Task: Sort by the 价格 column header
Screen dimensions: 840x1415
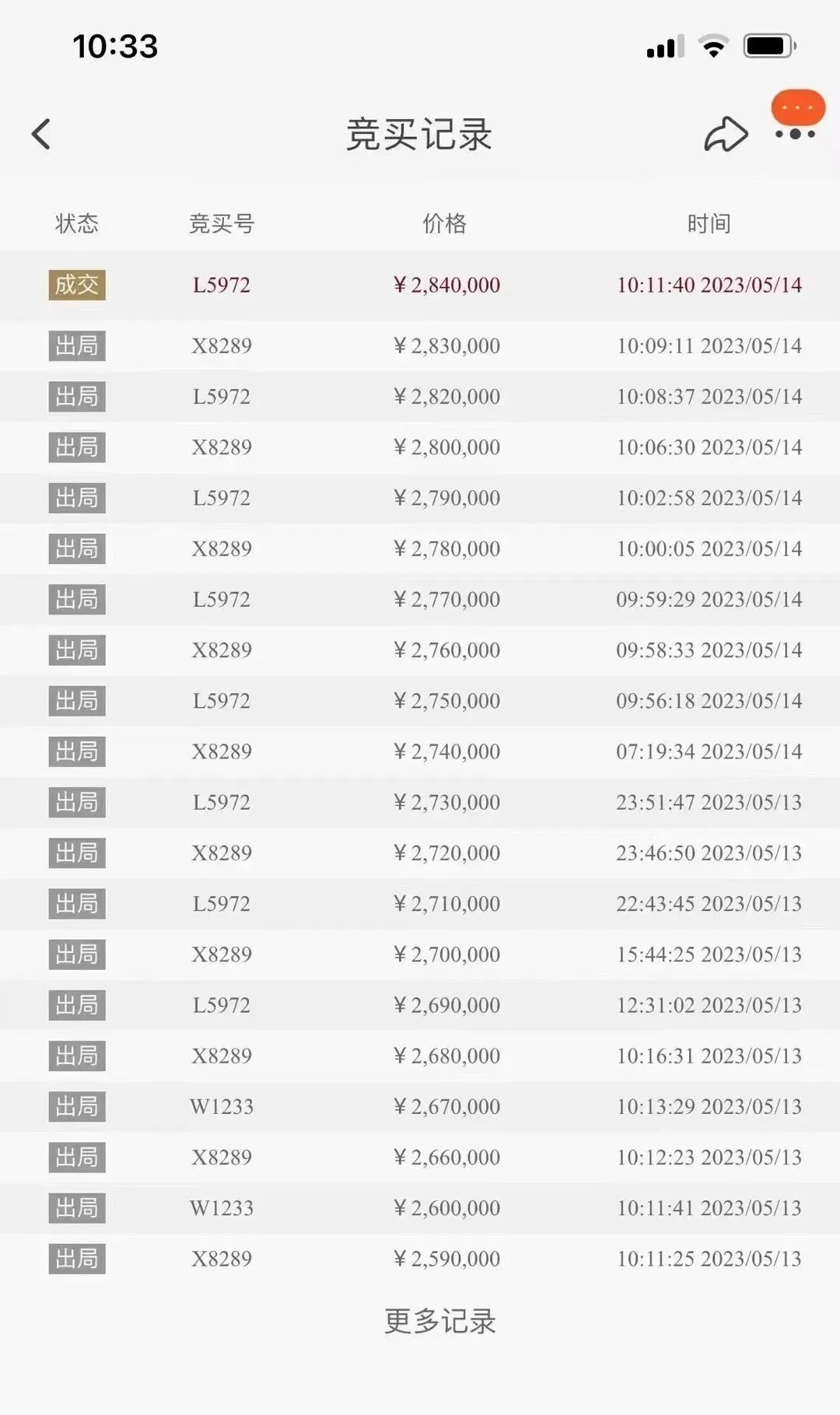Action: 444,223
